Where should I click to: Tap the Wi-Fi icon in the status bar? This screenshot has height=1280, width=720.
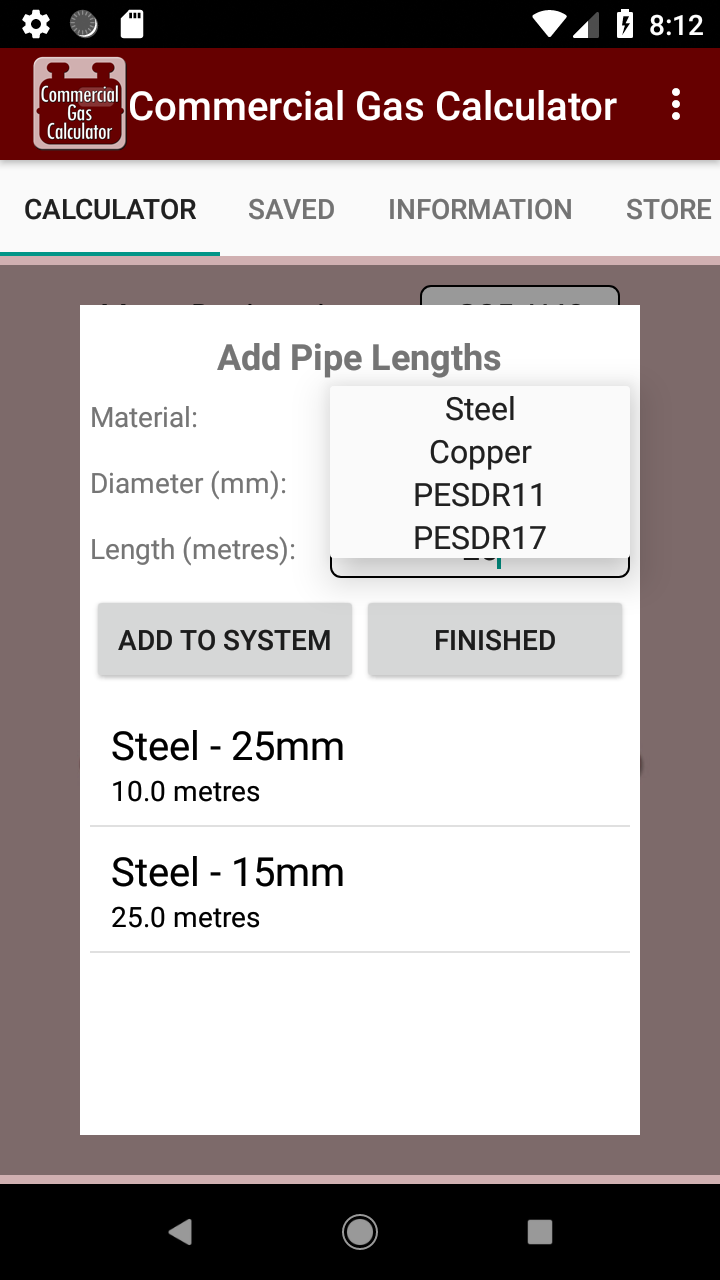[x=548, y=22]
